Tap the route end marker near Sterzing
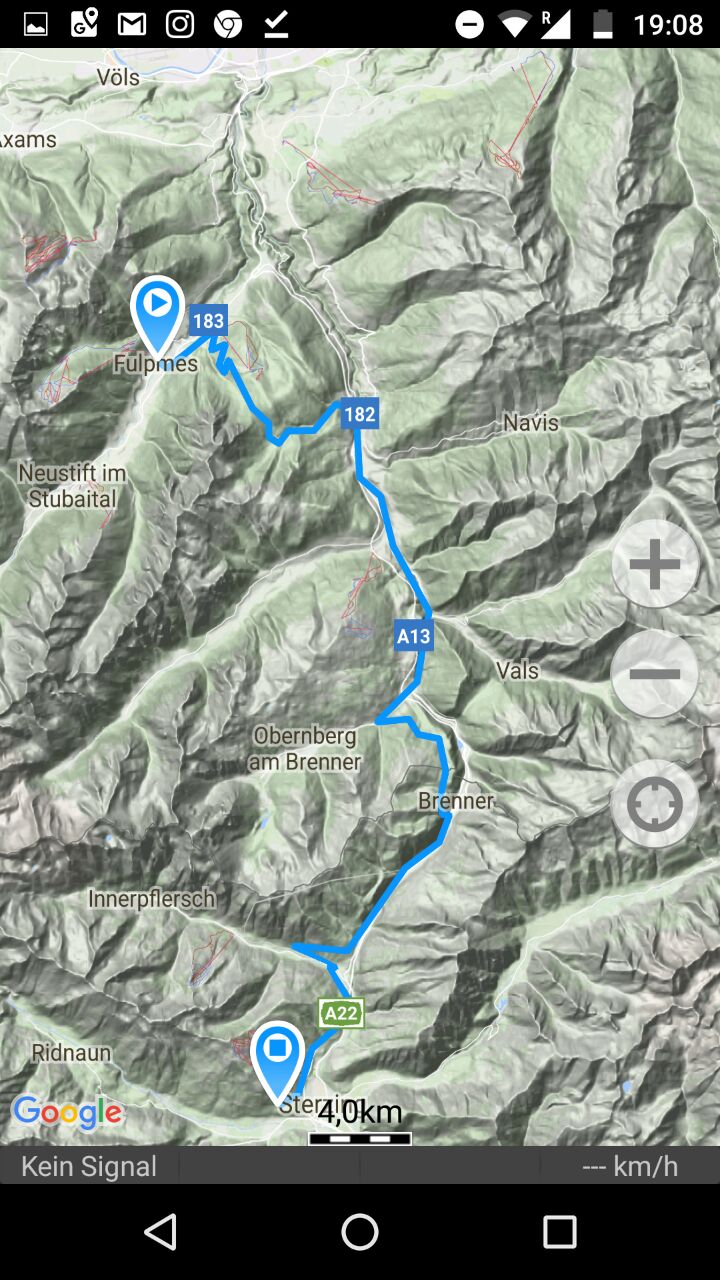Image resolution: width=720 pixels, height=1280 pixels. point(277,1055)
